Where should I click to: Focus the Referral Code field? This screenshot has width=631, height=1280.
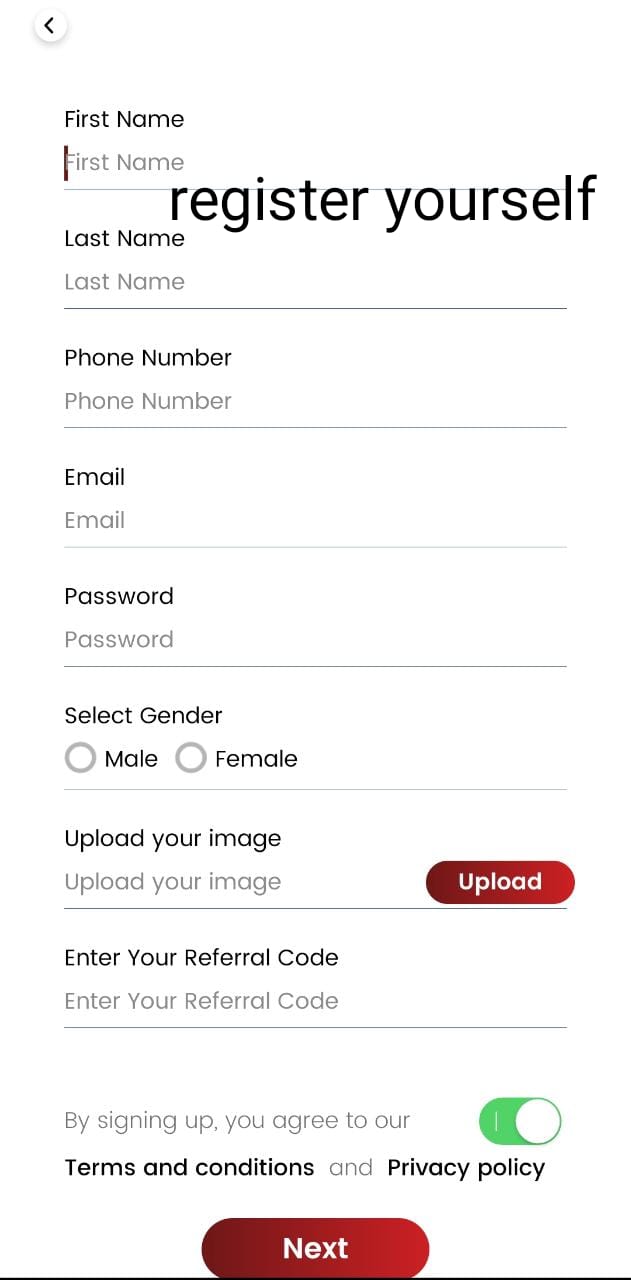point(315,1001)
